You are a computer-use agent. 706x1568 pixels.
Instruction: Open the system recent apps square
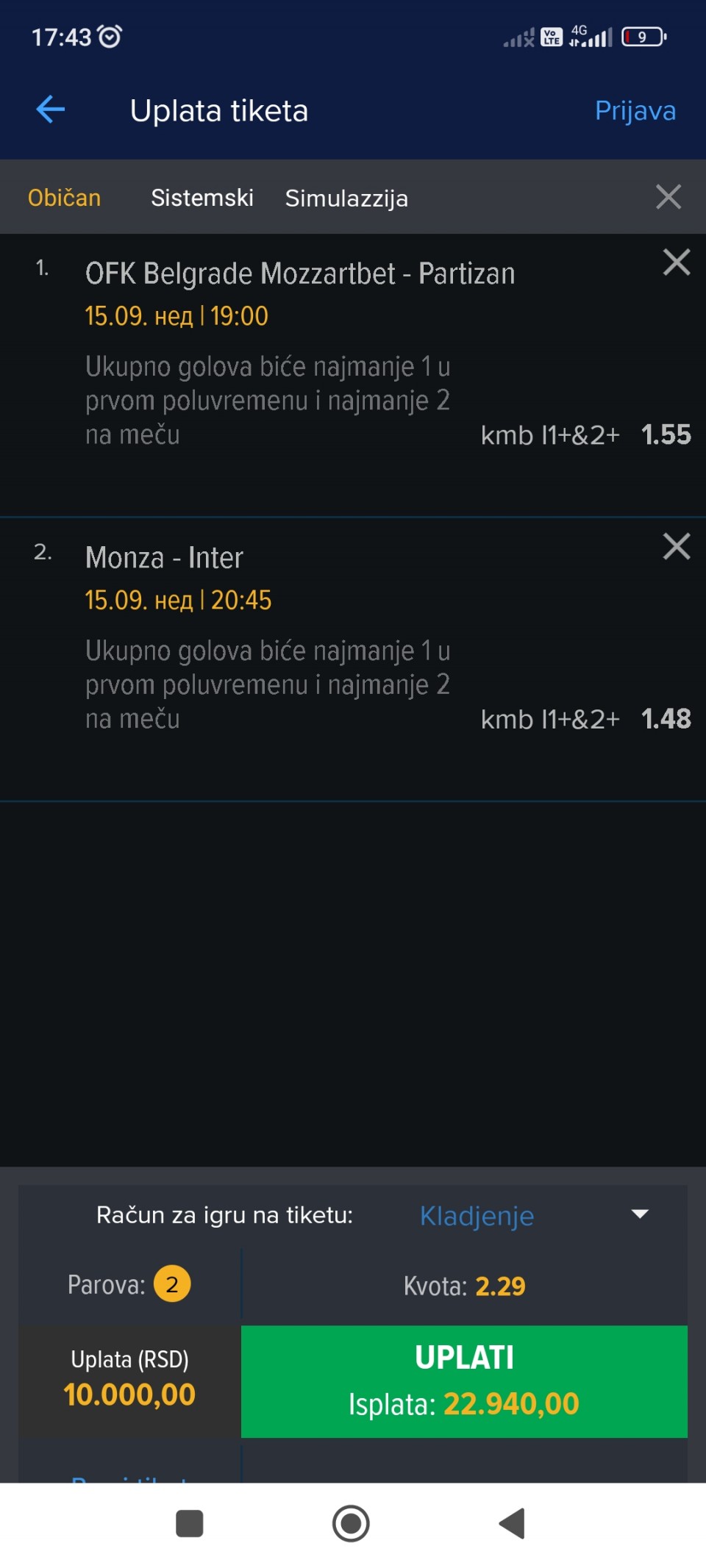[190, 1524]
